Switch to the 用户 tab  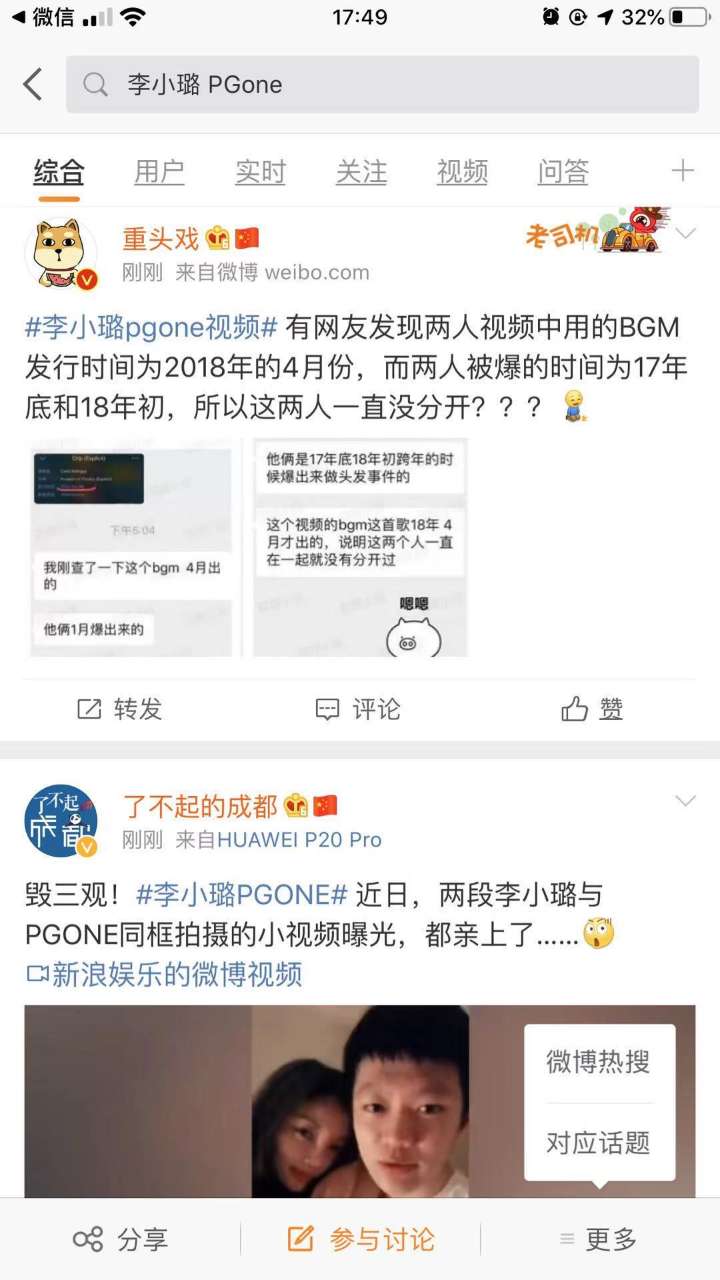coord(159,171)
